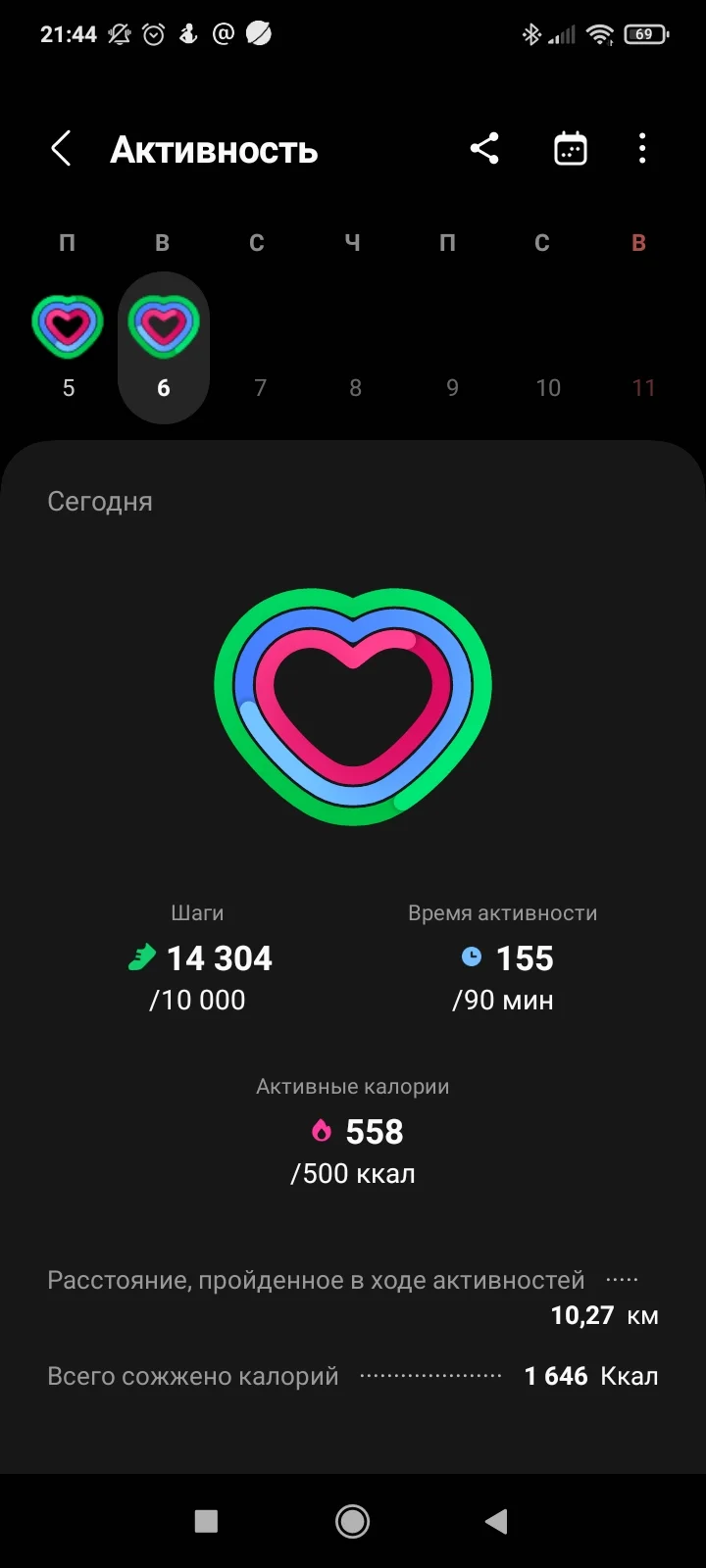
Task: Share today's activity summary
Action: tap(484, 149)
